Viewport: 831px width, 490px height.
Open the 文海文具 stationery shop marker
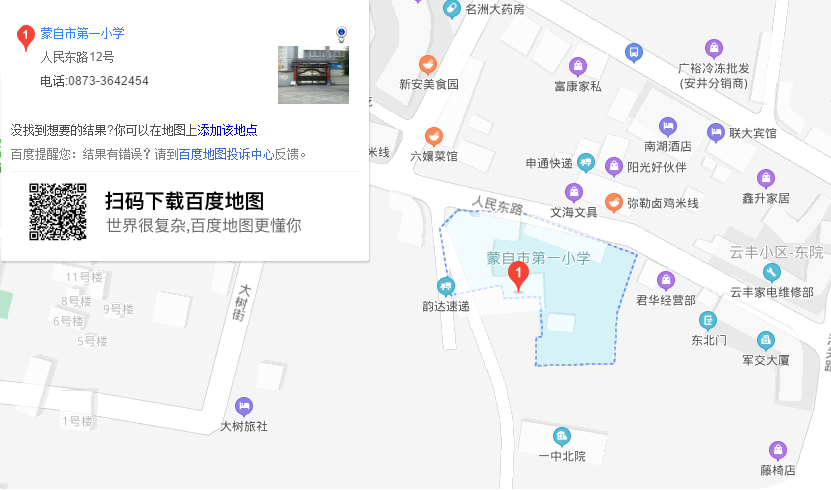click(x=573, y=192)
